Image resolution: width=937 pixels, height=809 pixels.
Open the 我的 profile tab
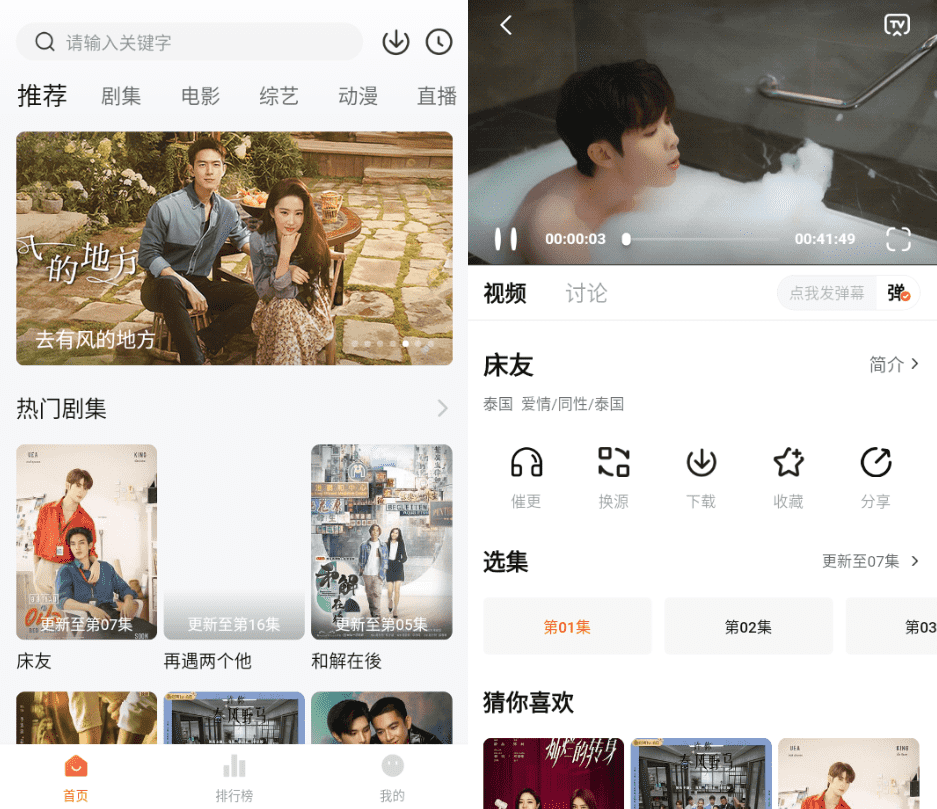392,778
